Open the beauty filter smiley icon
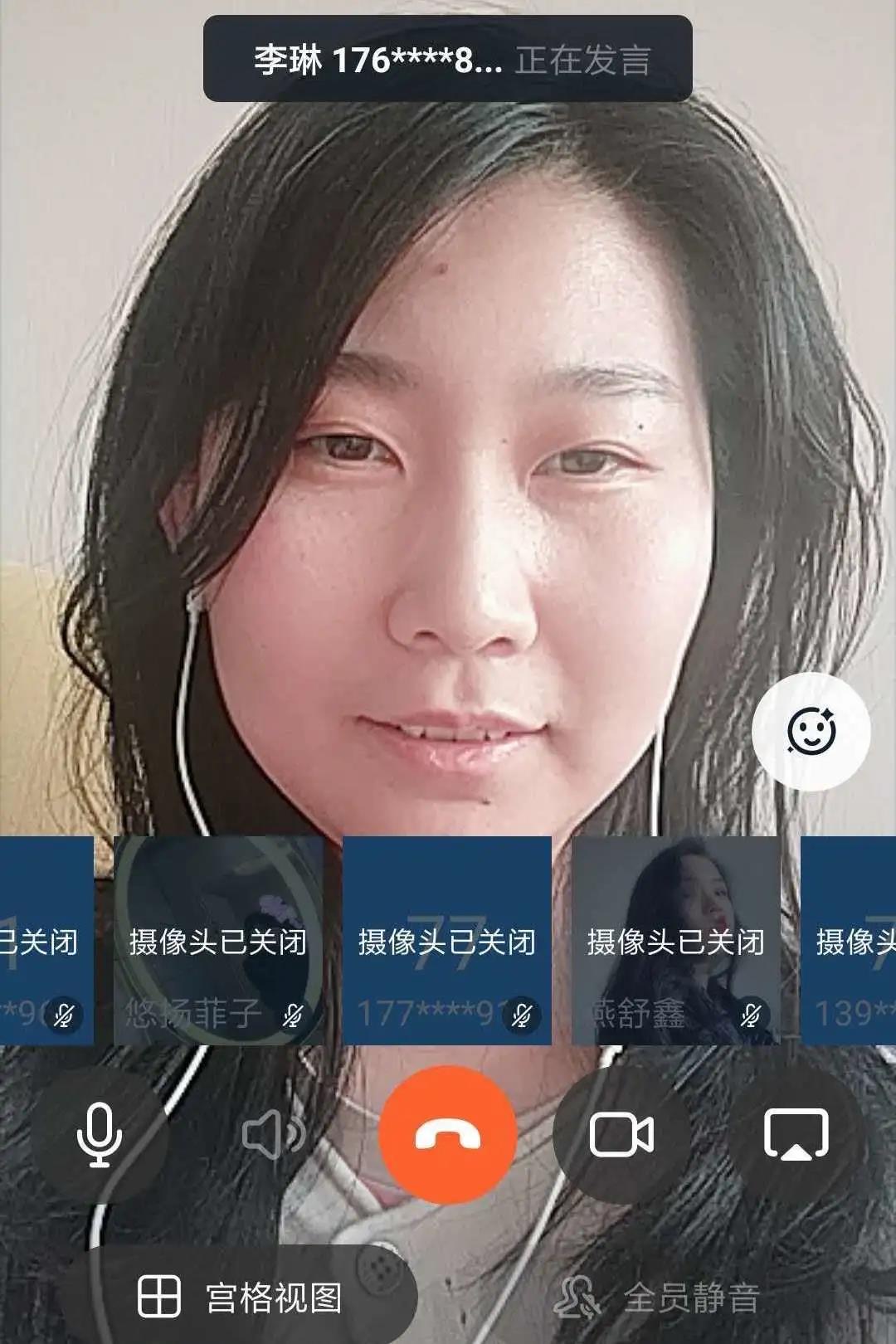Screen dimensions: 896x1344 pyautogui.click(x=811, y=731)
